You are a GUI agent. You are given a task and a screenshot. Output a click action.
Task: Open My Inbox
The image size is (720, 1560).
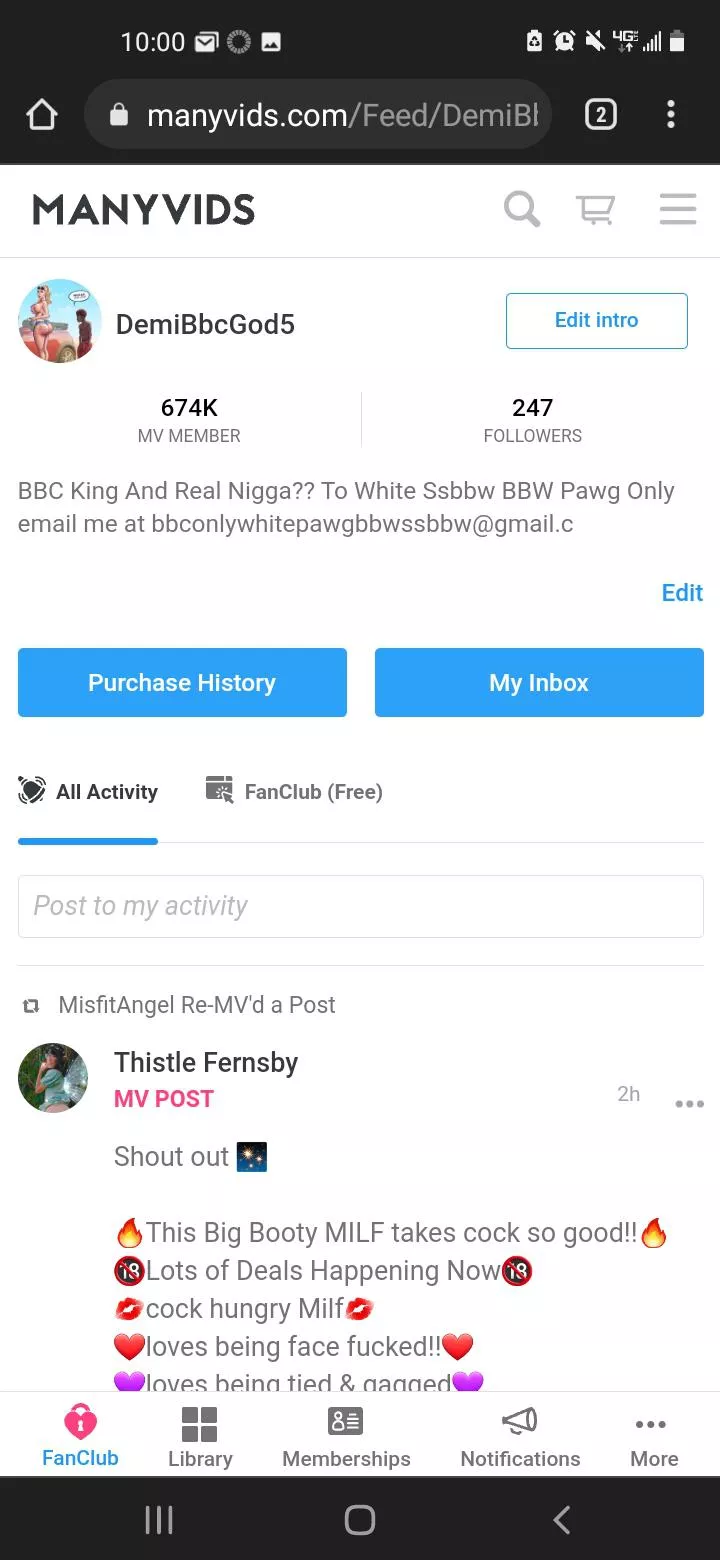pos(539,683)
